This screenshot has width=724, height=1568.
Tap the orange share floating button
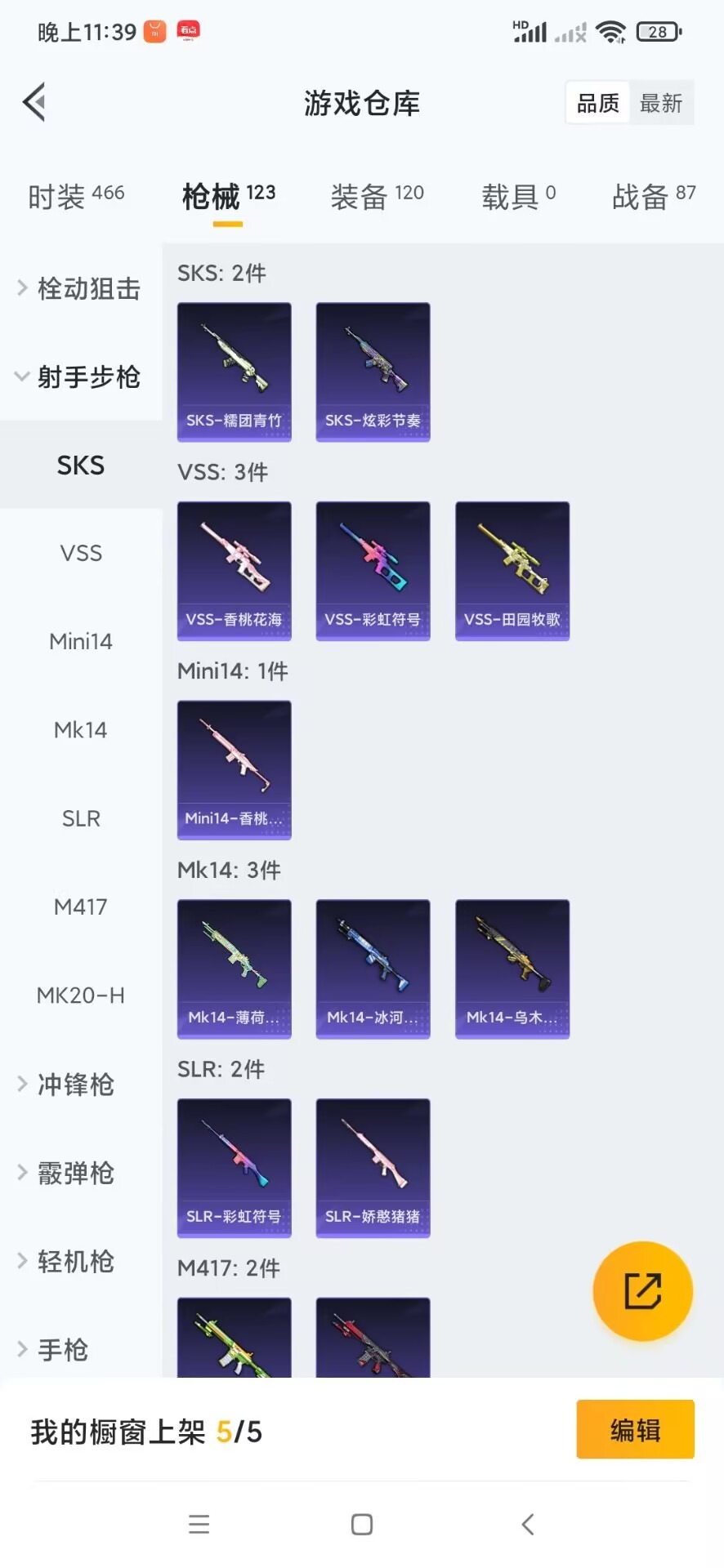click(x=642, y=1291)
